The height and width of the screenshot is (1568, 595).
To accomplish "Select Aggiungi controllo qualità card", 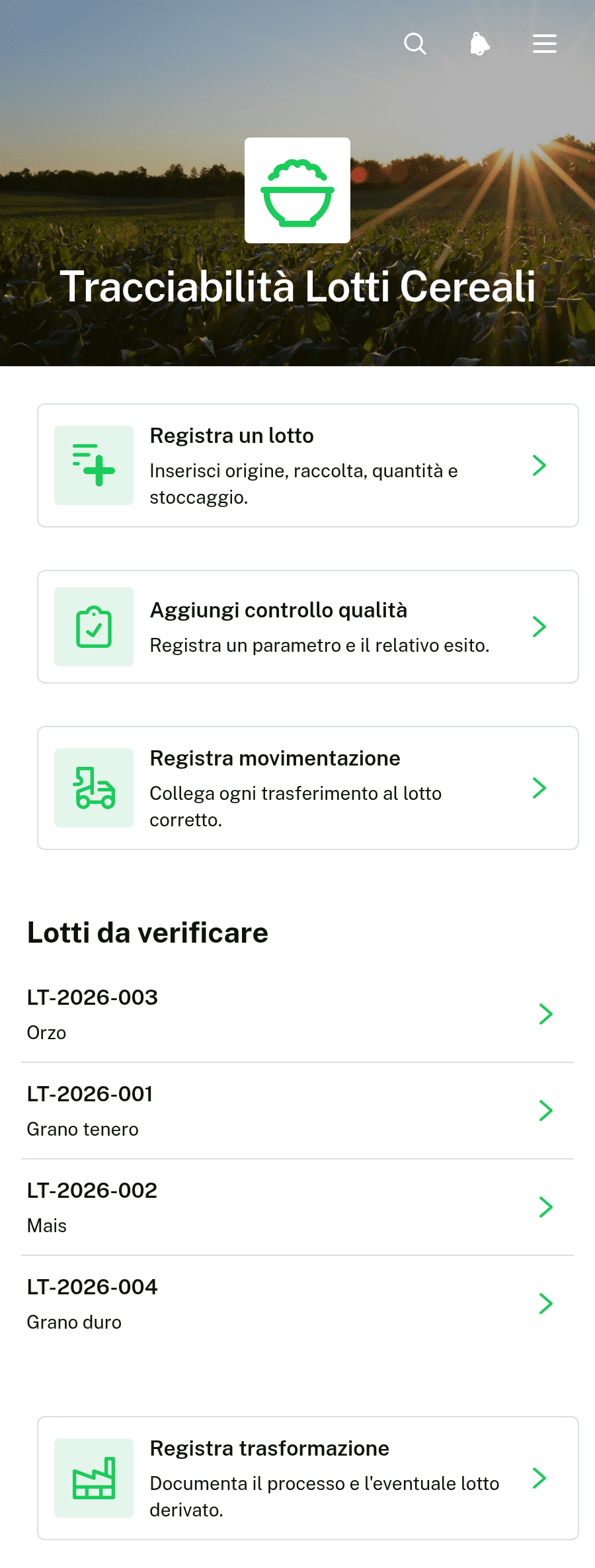I will tap(308, 627).
